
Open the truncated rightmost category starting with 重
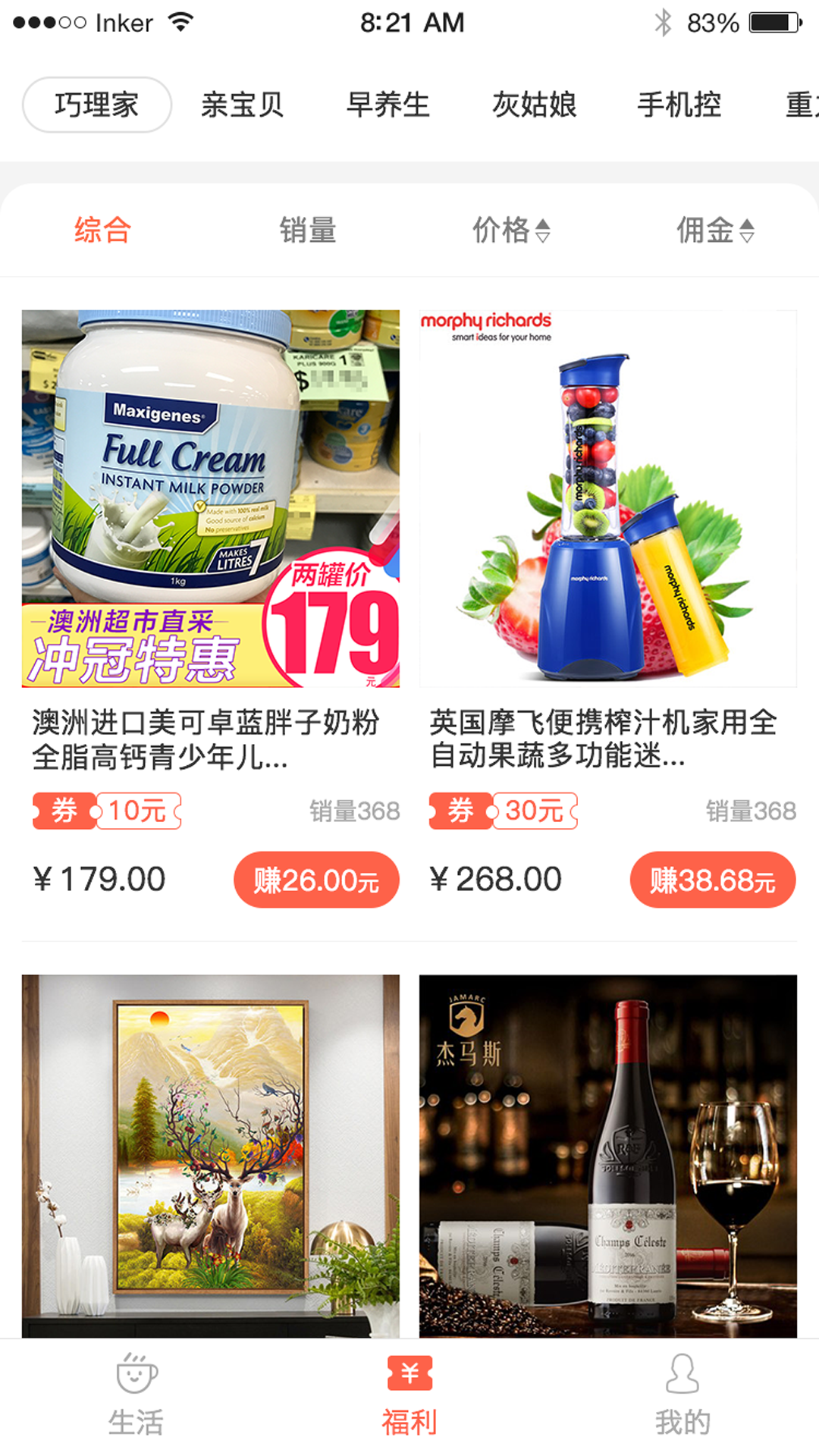(800, 105)
